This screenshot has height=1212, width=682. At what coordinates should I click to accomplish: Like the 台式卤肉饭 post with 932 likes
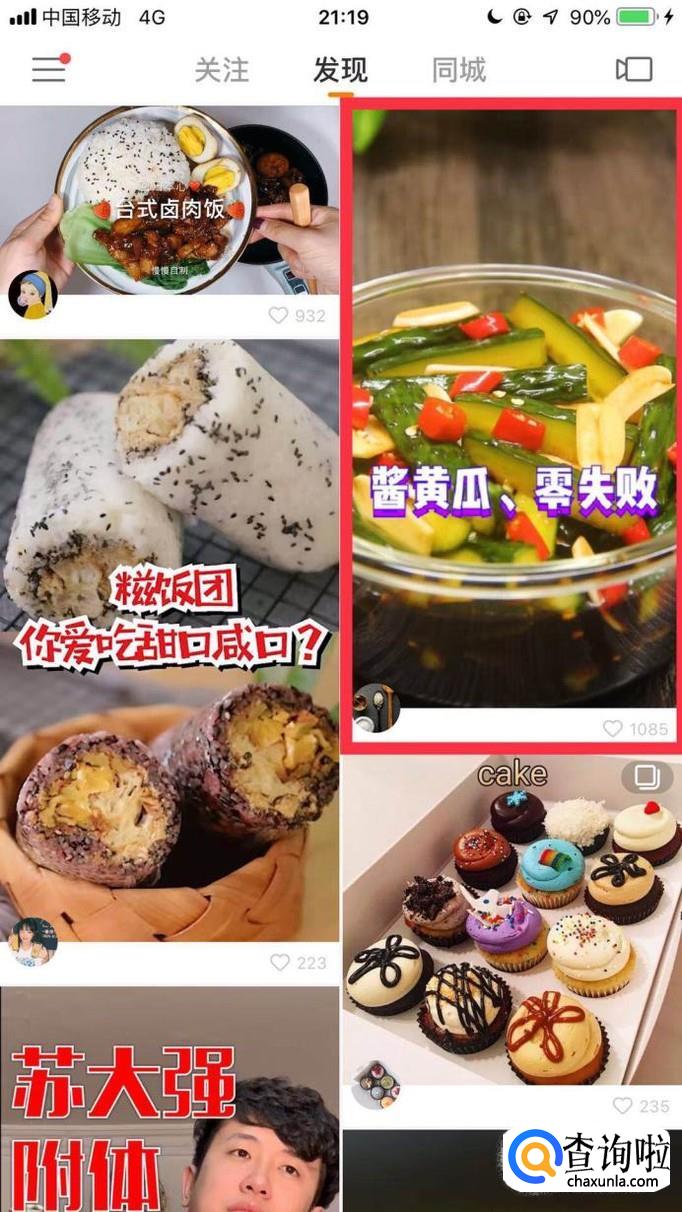[x=297, y=316]
